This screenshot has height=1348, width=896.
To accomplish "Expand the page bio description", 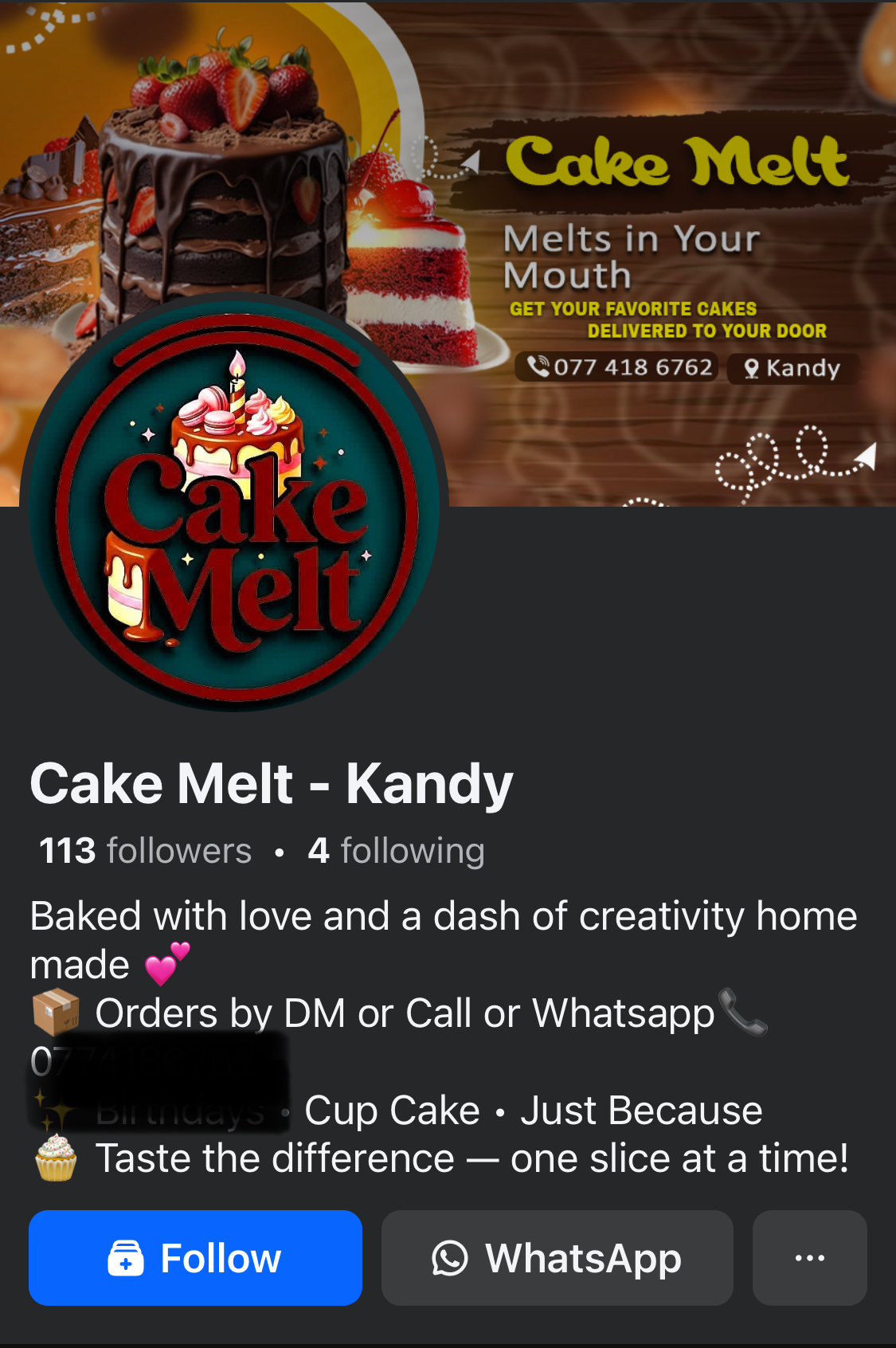I will [x=446, y=1036].
